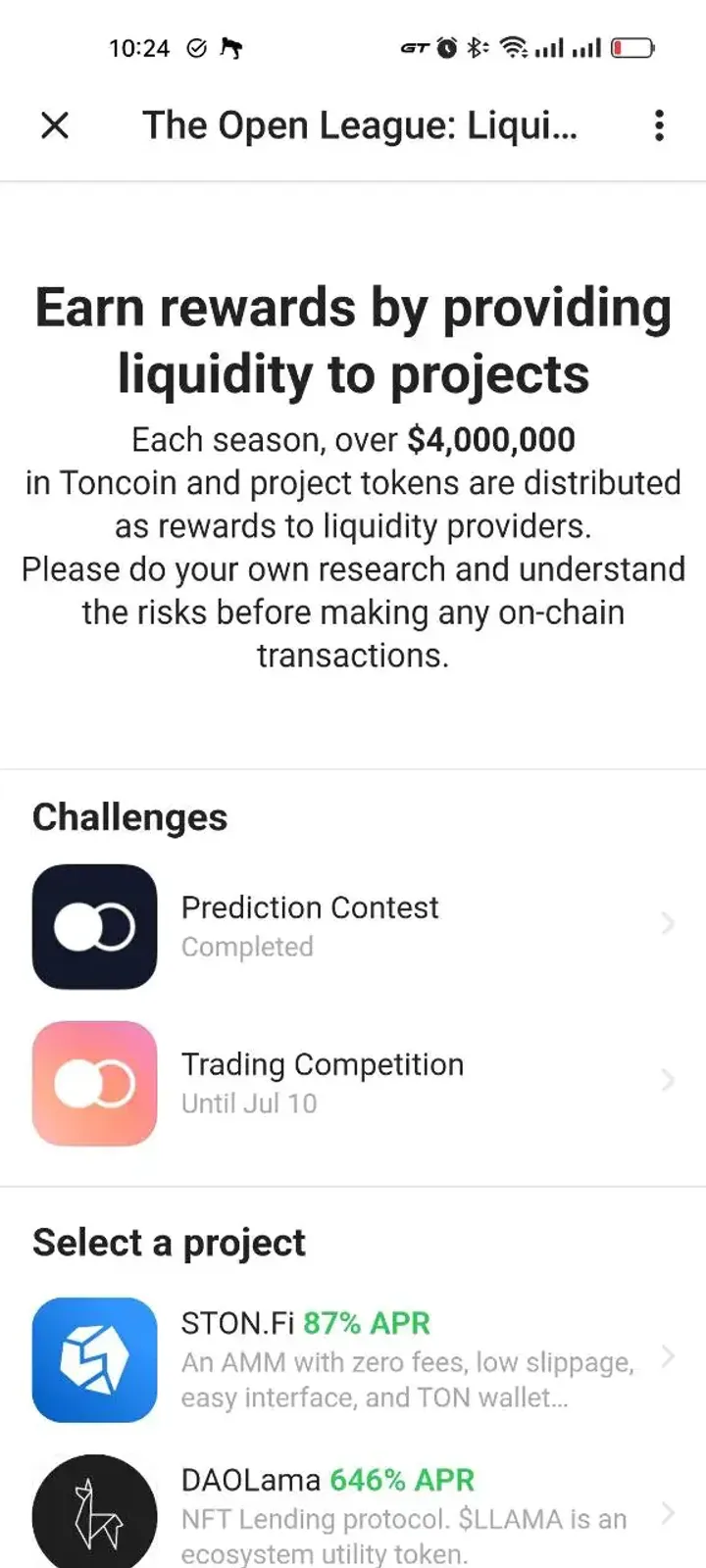Tap the DAOLama llama logo
The height and width of the screenshot is (1568, 706).
[x=94, y=1514]
